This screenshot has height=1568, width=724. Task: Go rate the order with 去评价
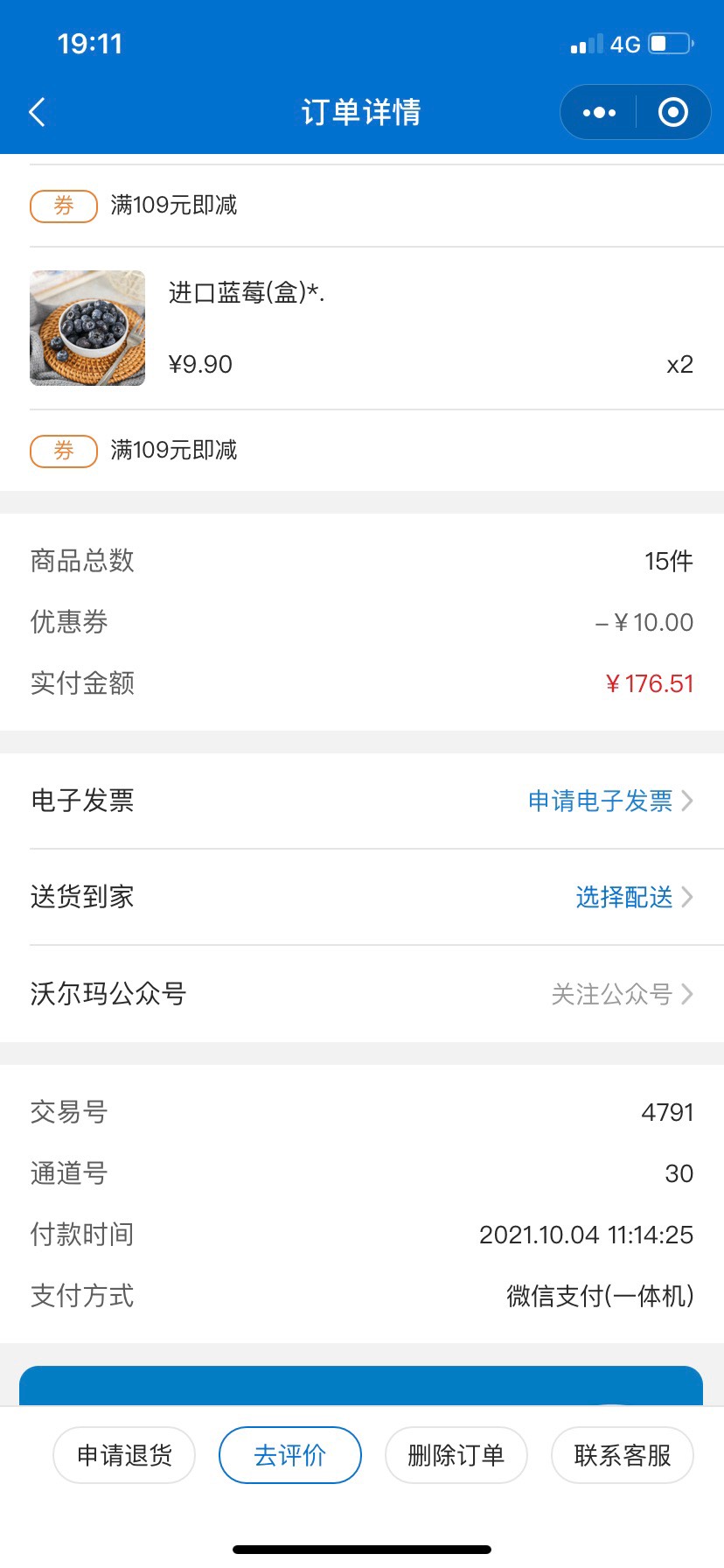point(290,1455)
